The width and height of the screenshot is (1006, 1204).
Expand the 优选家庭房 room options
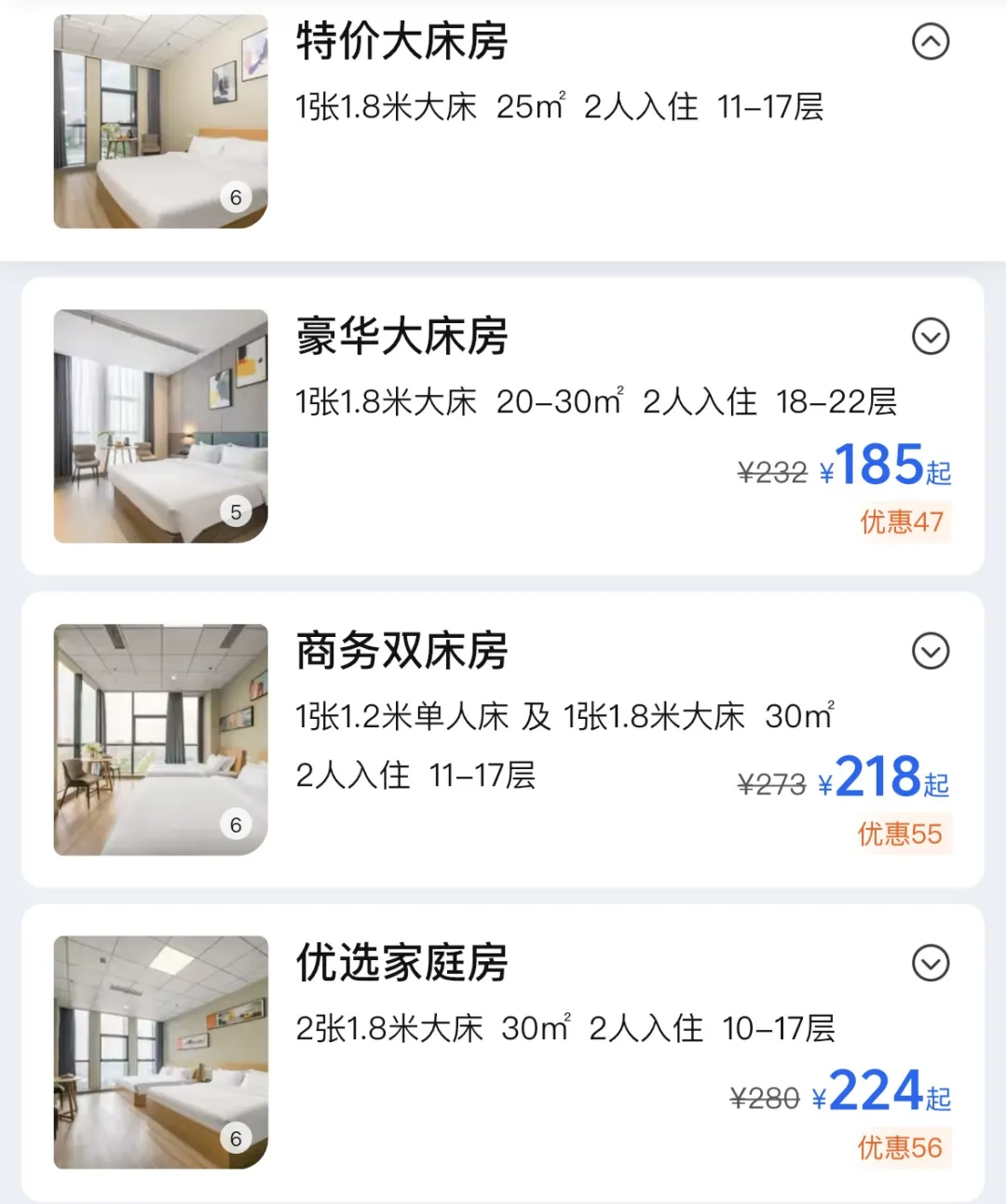tap(930, 964)
